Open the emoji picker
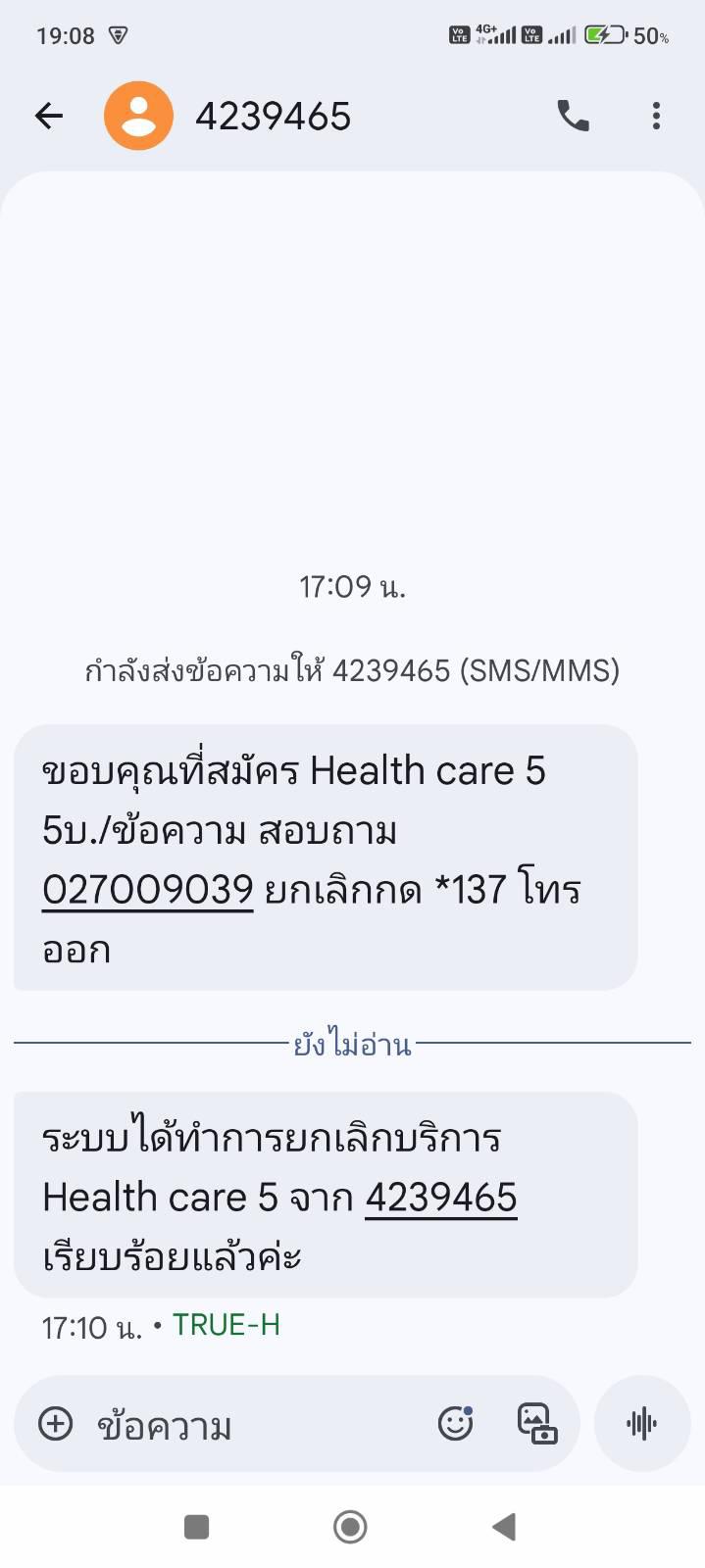Image resolution: width=705 pixels, height=1568 pixels. coord(455,1424)
